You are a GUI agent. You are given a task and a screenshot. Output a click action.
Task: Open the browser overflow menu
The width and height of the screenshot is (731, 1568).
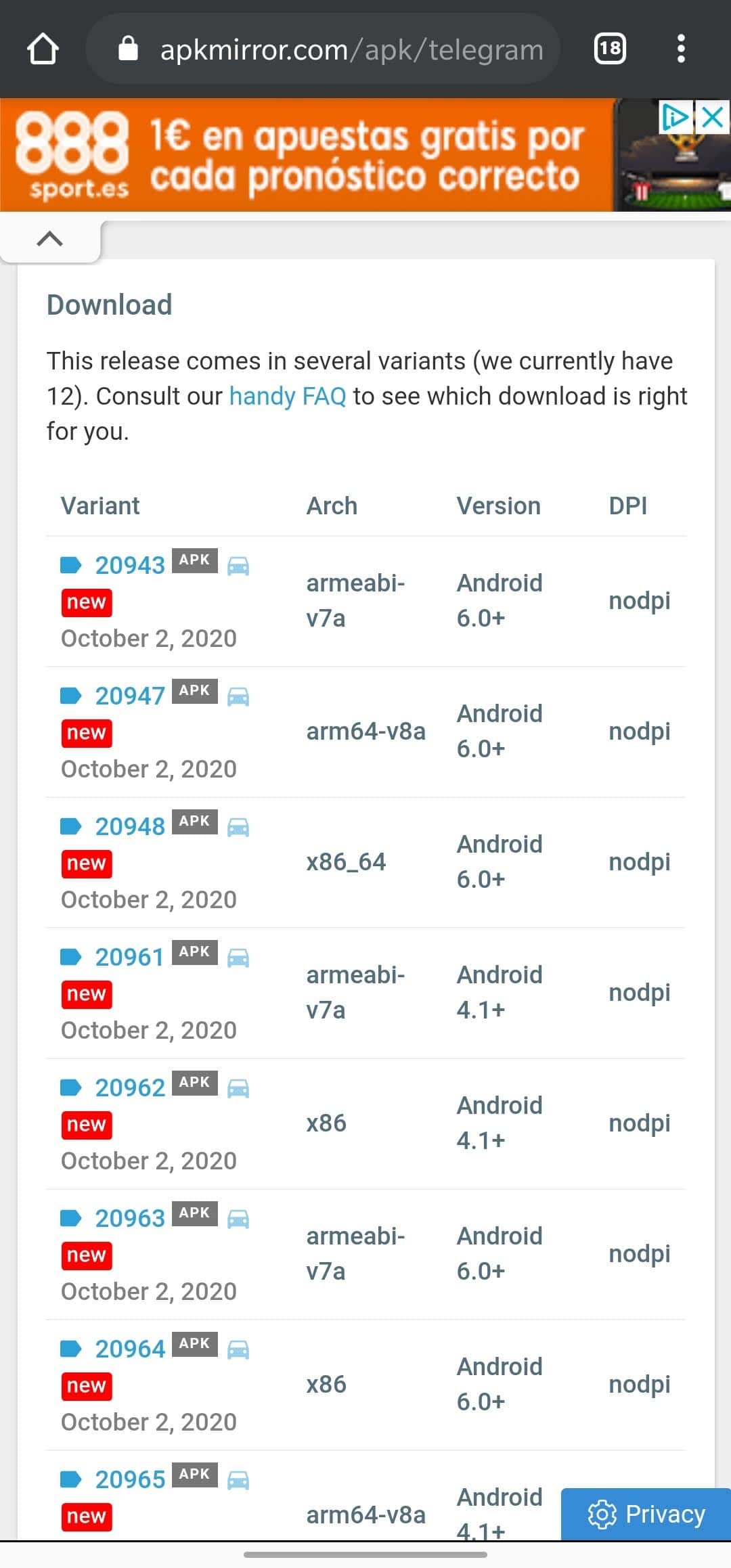click(x=681, y=49)
